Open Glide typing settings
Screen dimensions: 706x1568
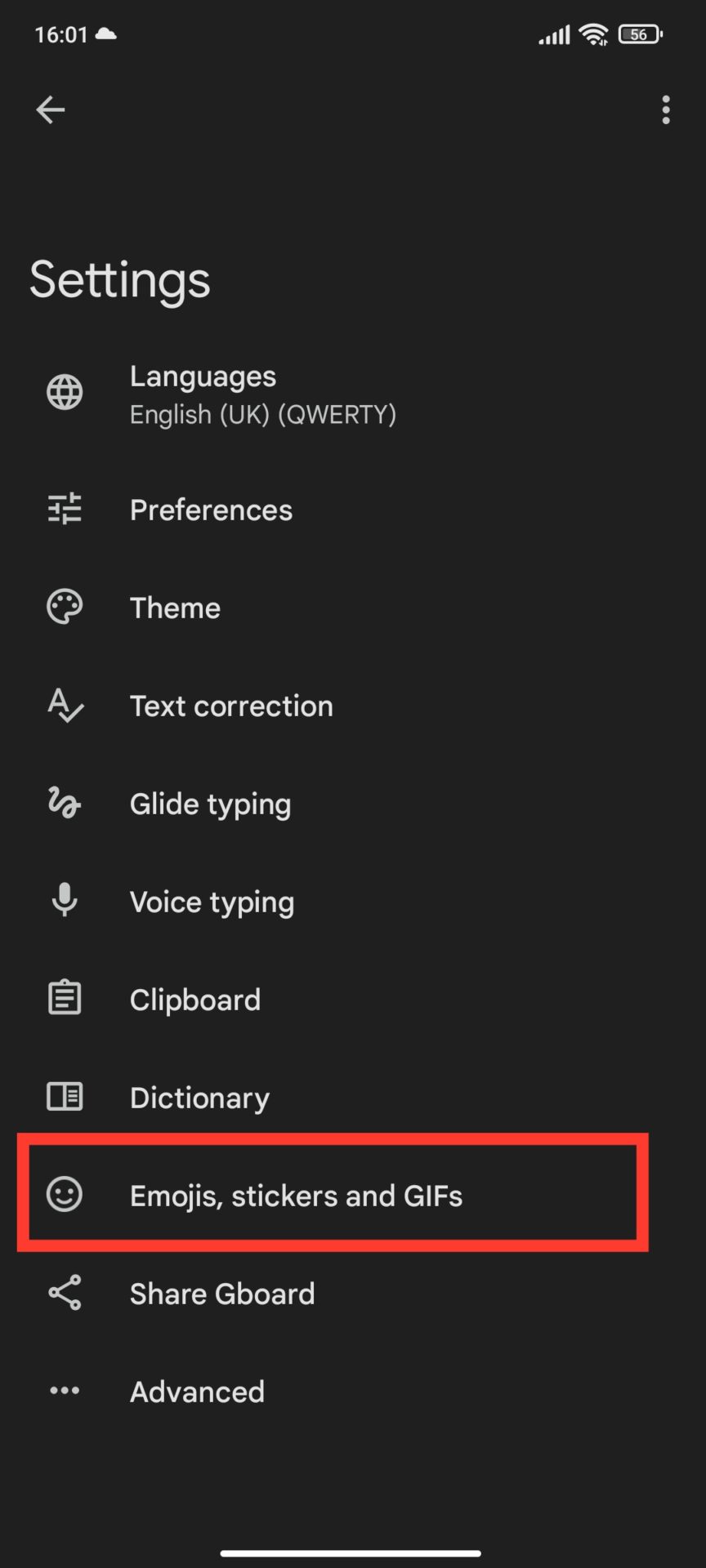[210, 804]
